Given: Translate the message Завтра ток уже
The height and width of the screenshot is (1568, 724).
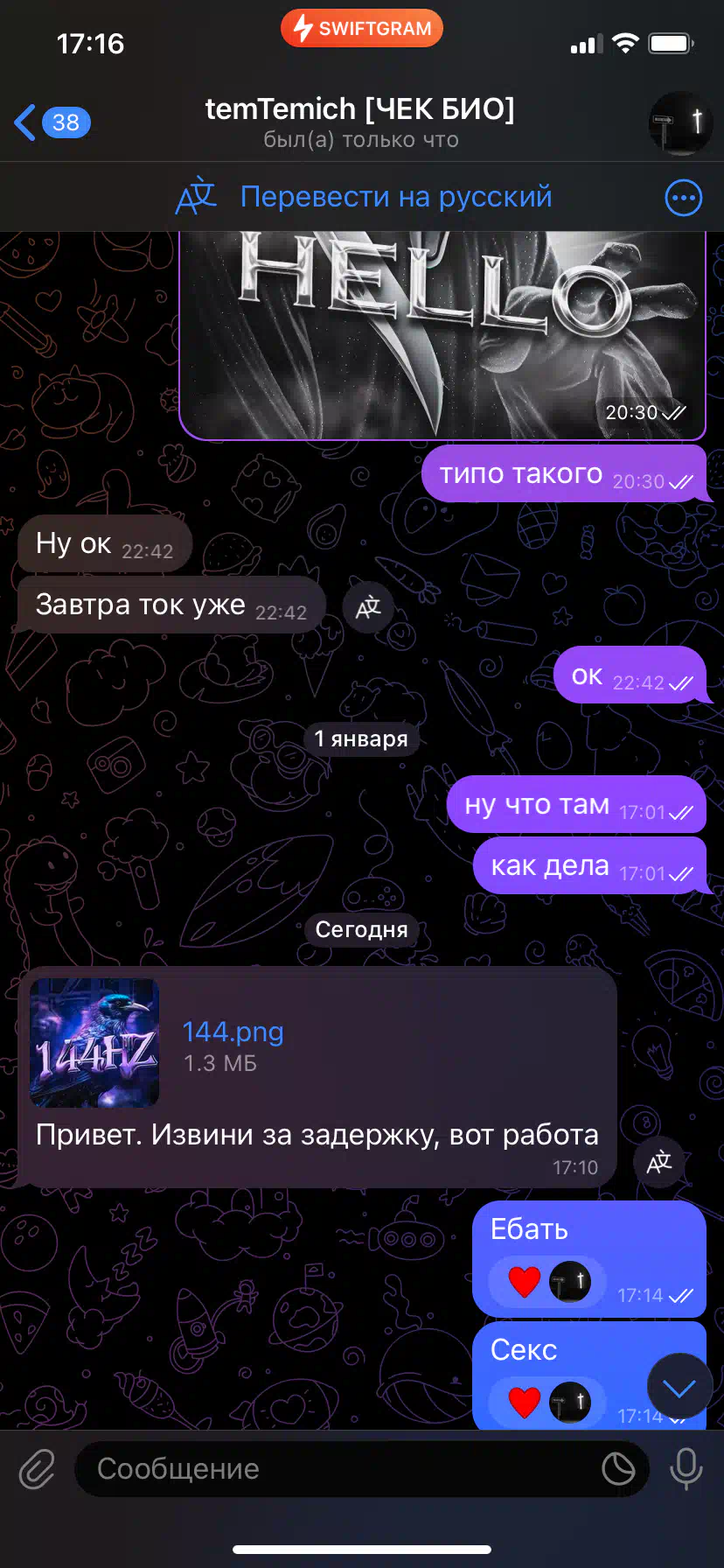Looking at the screenshot, I should coord(368,606).
